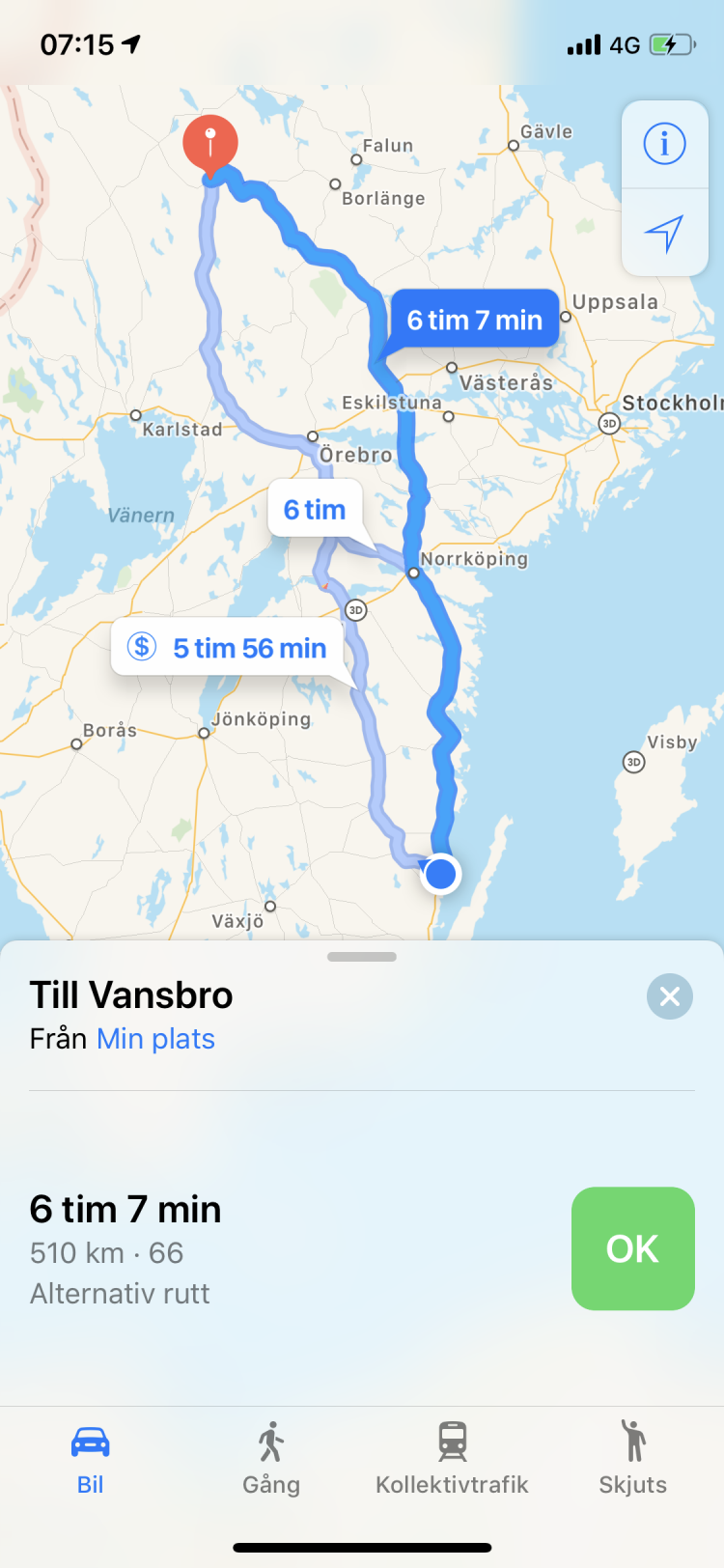Screen dimensions: 724x1568
Task: Switch to the Kollektivtrafik tab
Action: pyautogui.click(x=452, y=1458)
